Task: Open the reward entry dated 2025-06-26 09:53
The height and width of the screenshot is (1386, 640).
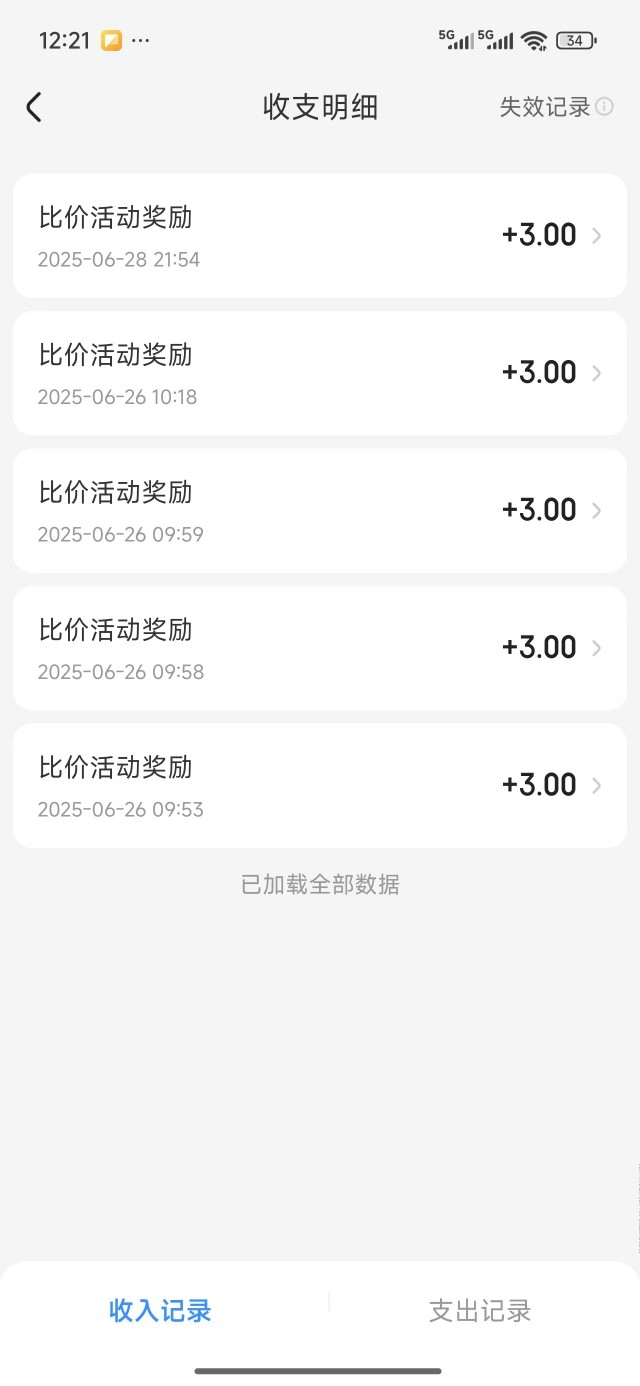Action: 320,786
